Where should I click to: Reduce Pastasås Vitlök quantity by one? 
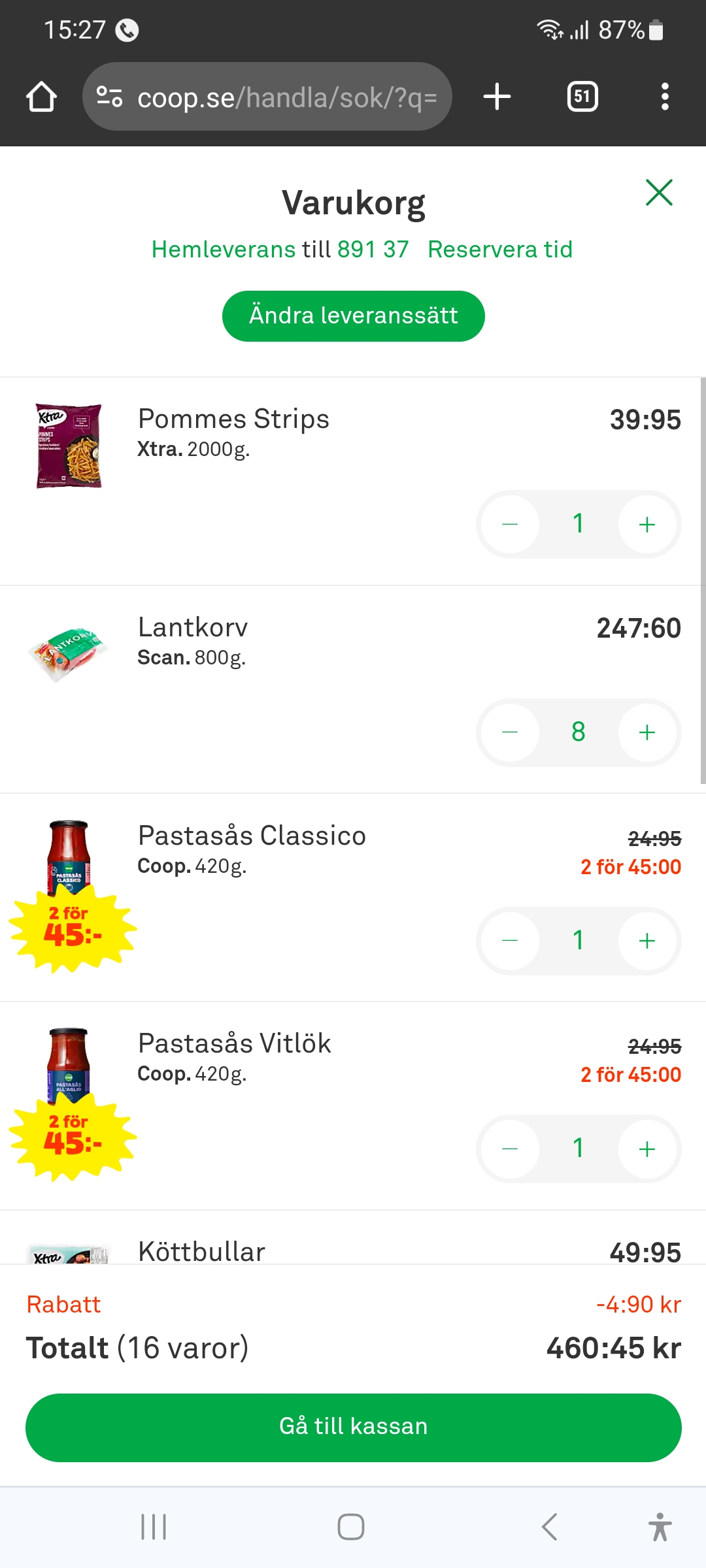pos(510,1149)
